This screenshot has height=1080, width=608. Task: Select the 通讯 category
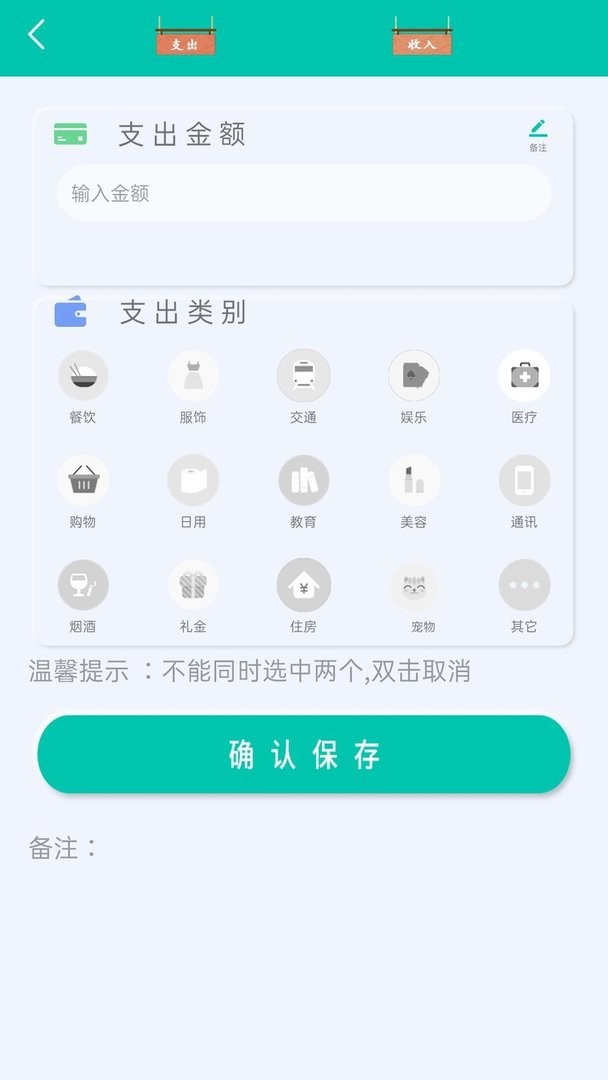click(524, 481)
